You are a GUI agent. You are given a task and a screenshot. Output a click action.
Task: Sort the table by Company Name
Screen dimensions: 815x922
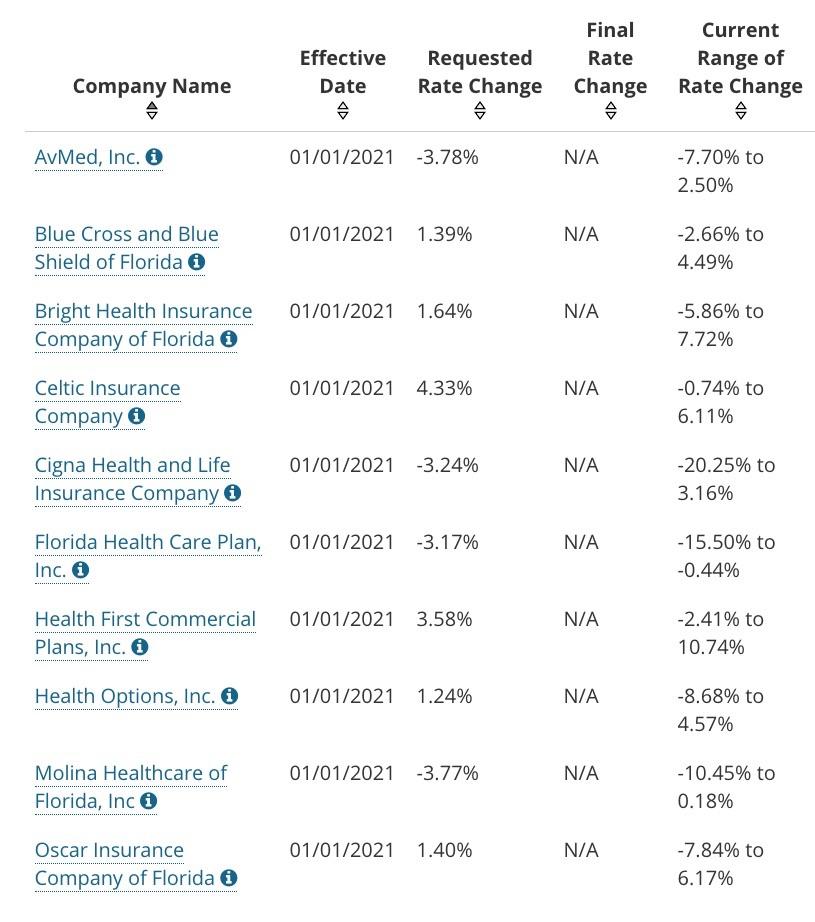152,110
